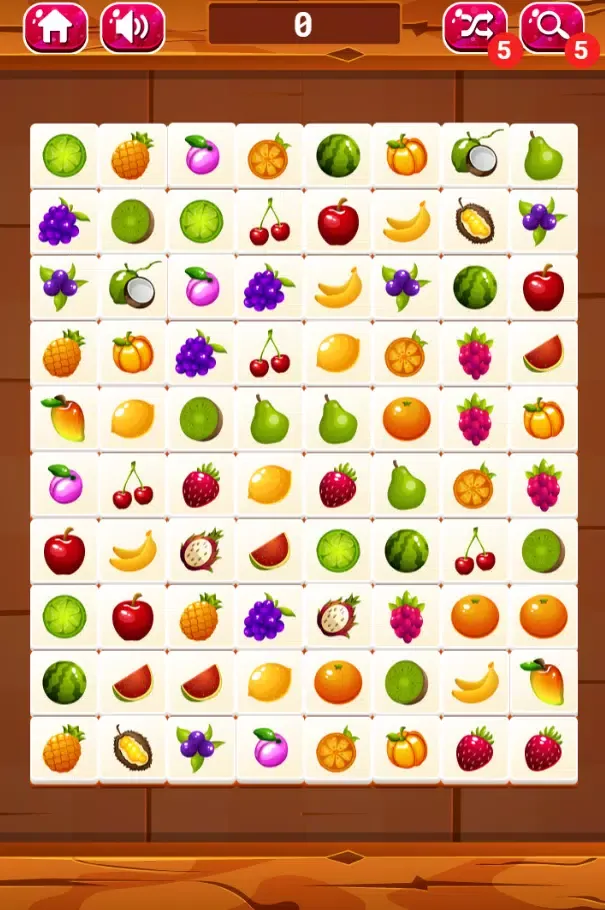Mute the game sound
This screenshot has height=910, width=605.
pyautogui.click(x=132, y=27)
